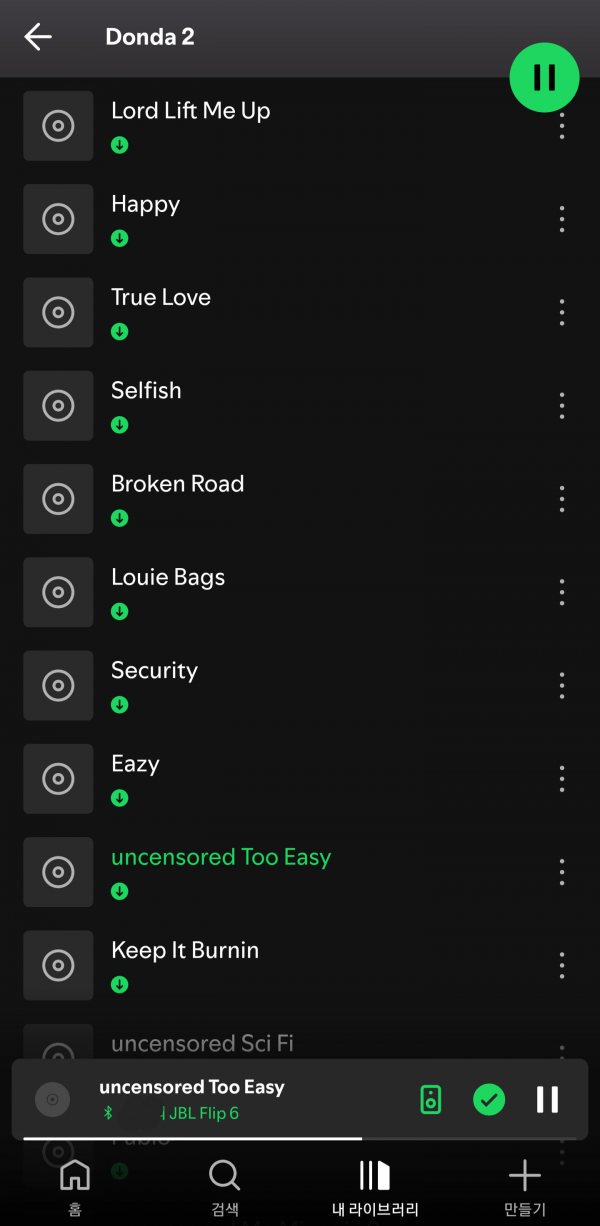
Task: Show options for Louie Bags
Action: (562, 592)
